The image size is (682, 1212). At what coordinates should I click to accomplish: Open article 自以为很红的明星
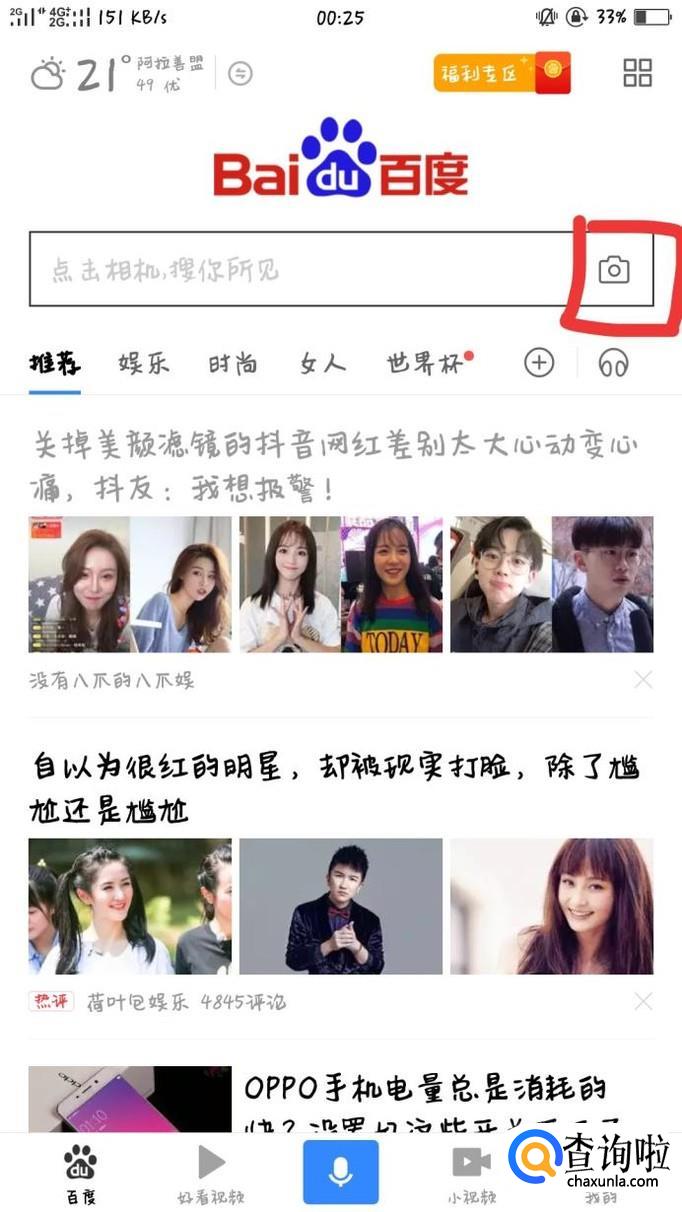[335, 788]
